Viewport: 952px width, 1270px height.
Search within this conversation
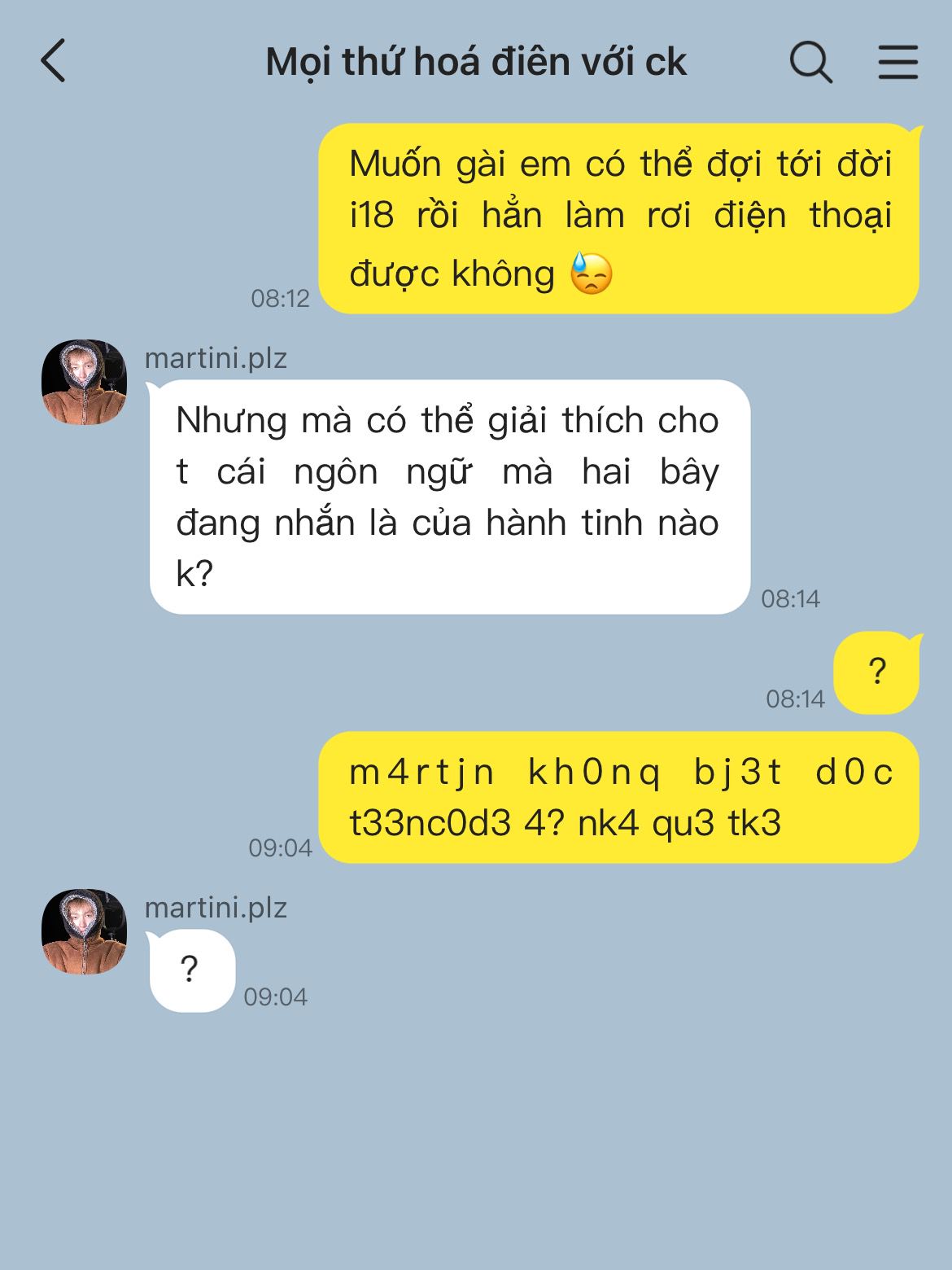(810, 62)
